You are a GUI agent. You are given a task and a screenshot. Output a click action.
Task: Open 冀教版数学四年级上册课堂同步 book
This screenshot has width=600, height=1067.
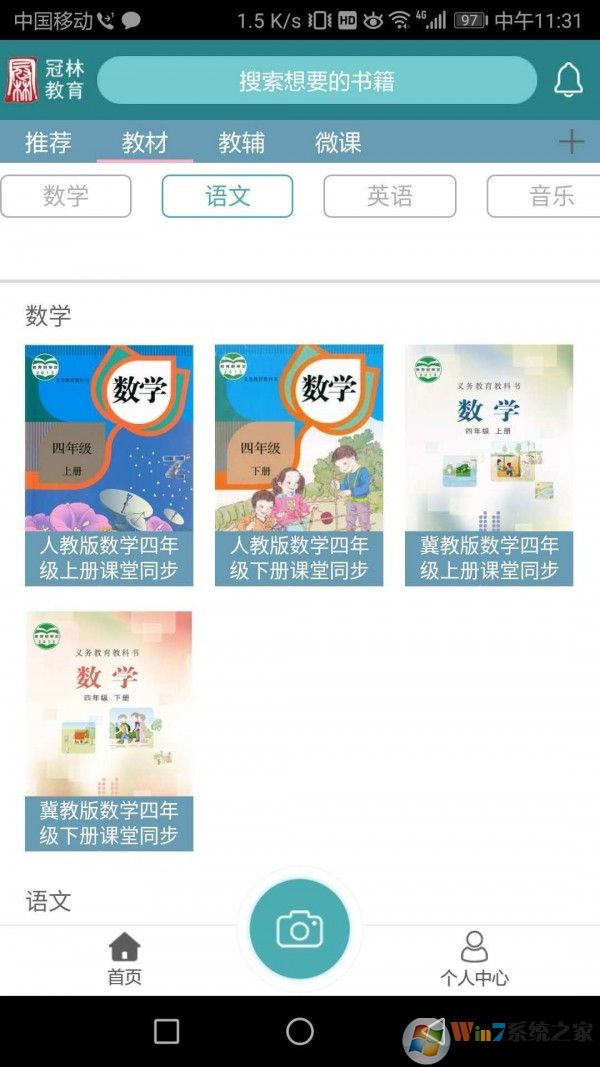pyautogui.click(x=489, y=465)
